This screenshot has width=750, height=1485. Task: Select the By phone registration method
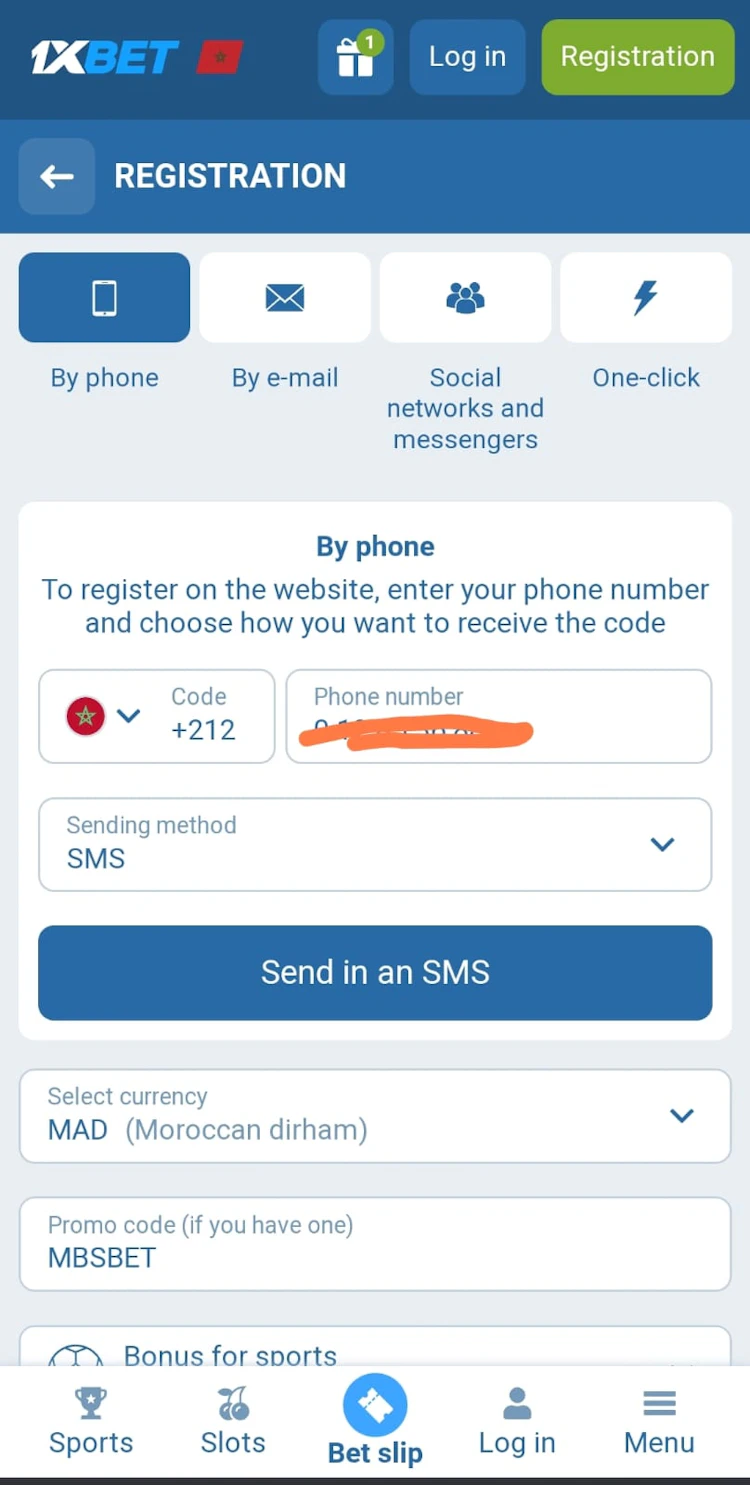104,298
